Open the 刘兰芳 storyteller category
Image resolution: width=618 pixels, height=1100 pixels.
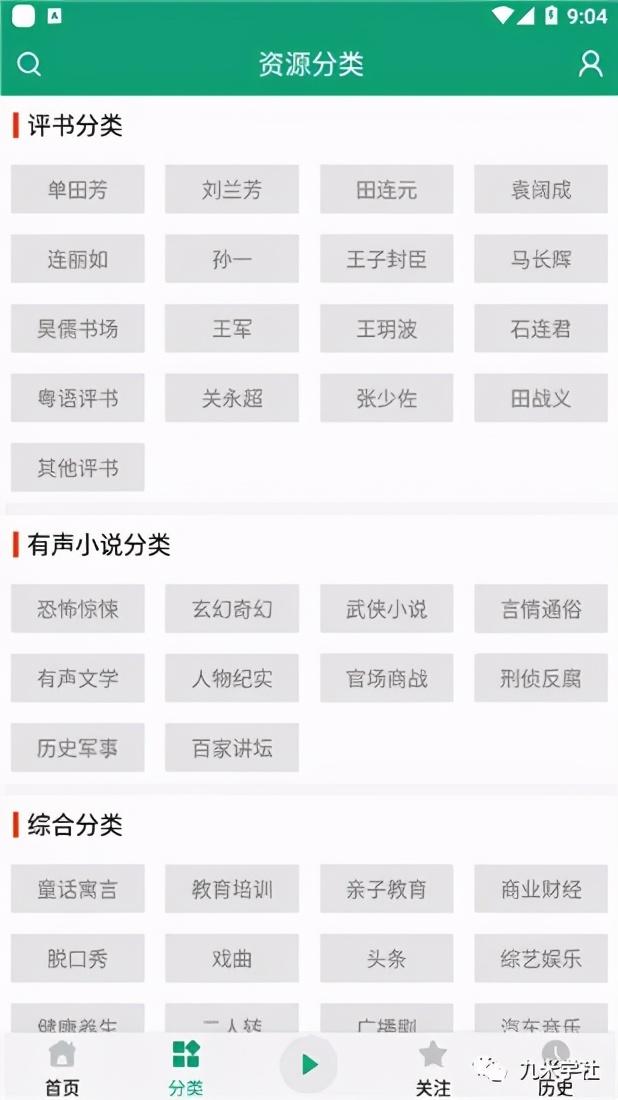click(232, 189)
